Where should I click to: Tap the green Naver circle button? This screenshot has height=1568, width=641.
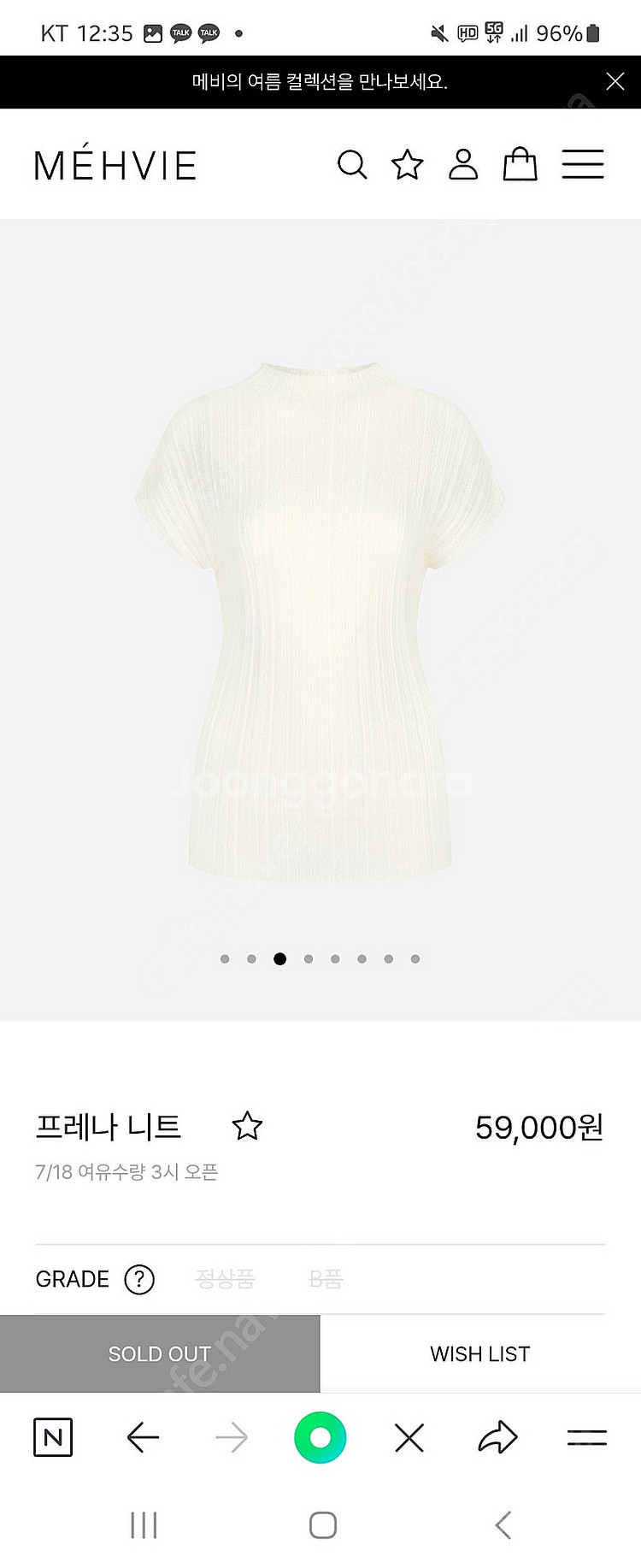(x=320, y=1437)
